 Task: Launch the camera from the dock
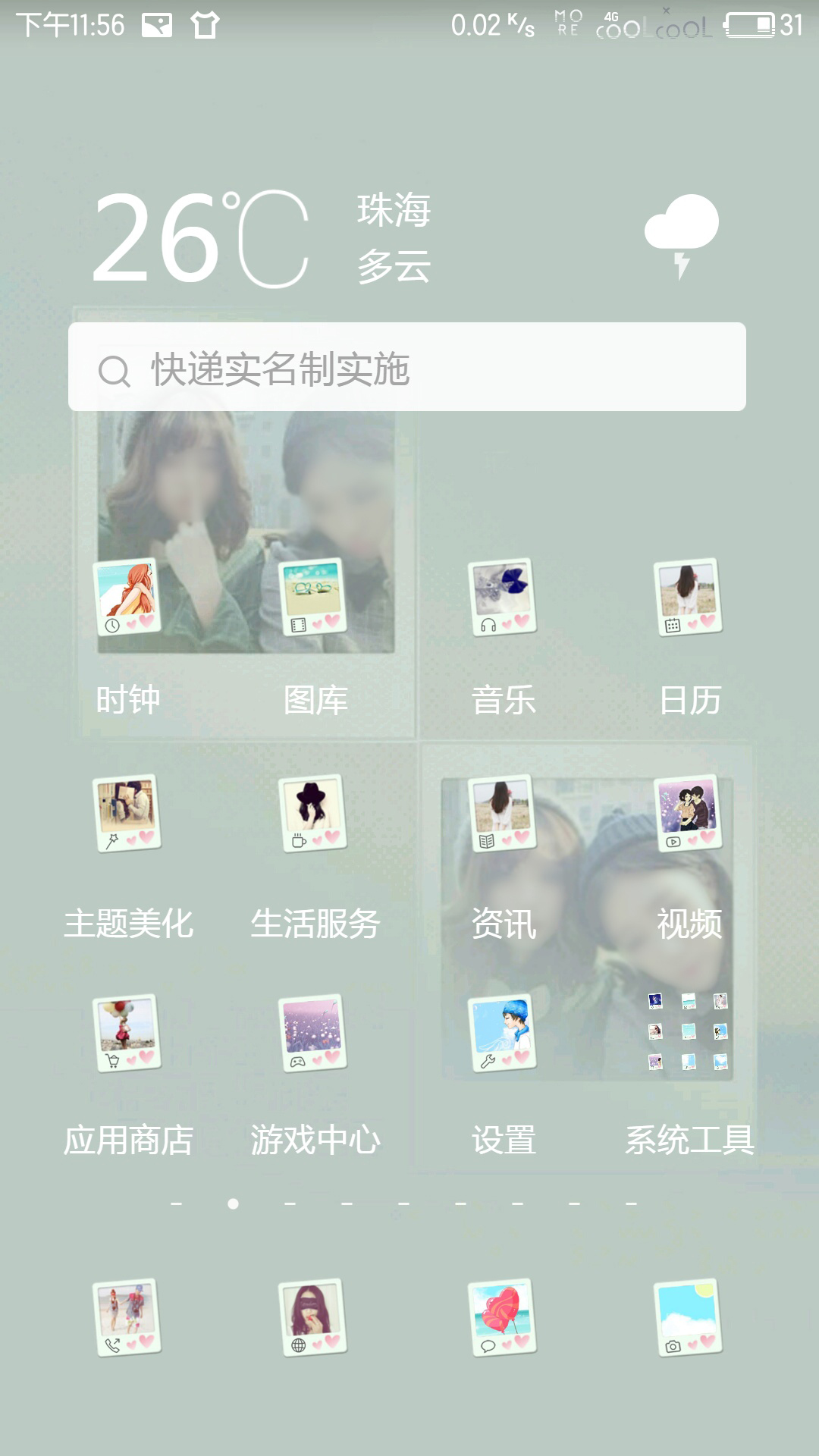[689, 1318]
